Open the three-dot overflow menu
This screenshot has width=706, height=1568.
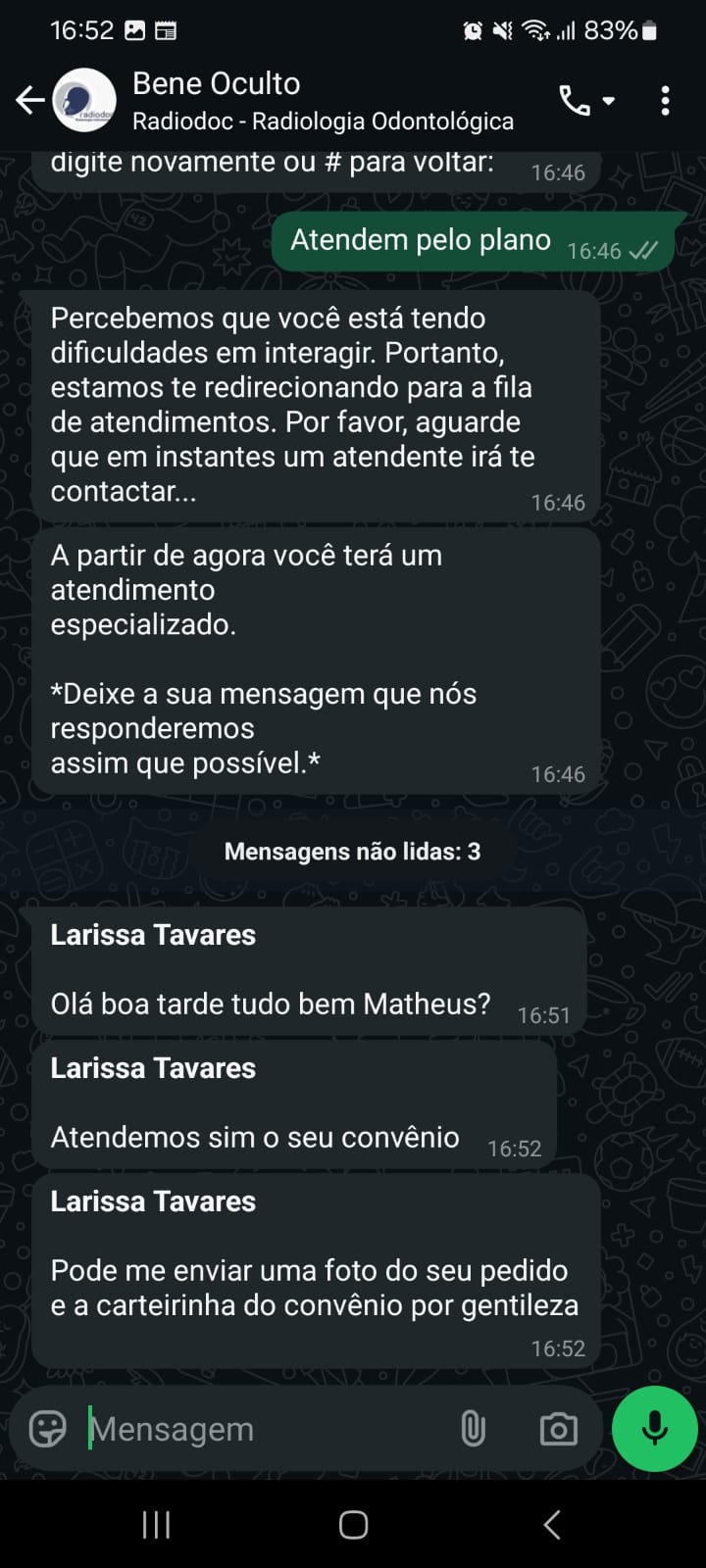click(665, 100)
